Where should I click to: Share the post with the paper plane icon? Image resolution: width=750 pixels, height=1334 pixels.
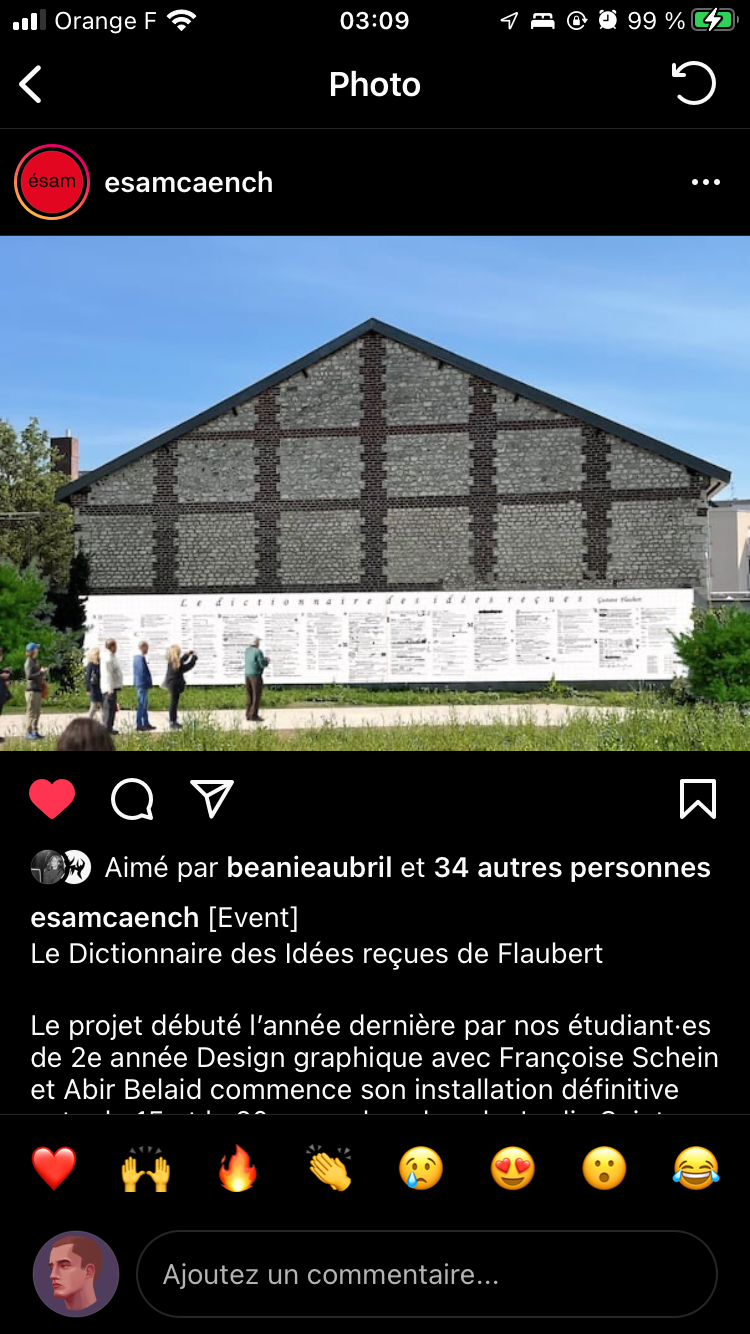point(212,799)
